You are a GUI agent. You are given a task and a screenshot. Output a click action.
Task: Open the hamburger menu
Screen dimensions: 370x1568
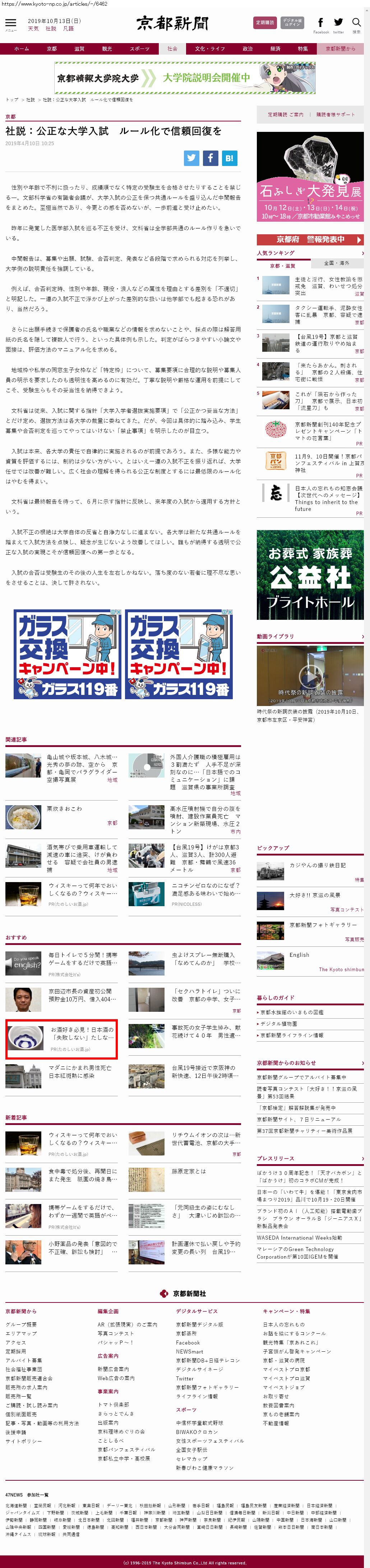click(10, 23)
